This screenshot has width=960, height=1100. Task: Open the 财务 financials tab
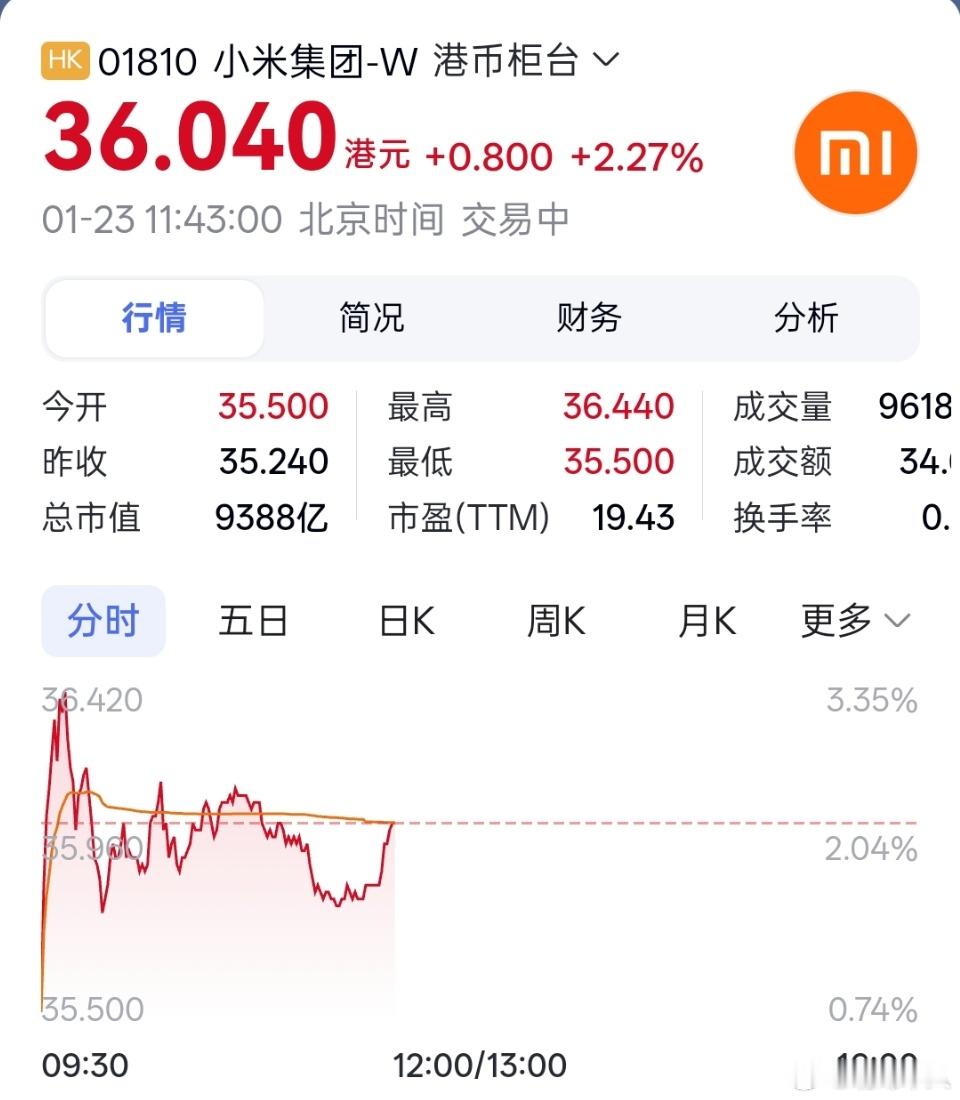(x=590, y=318)
